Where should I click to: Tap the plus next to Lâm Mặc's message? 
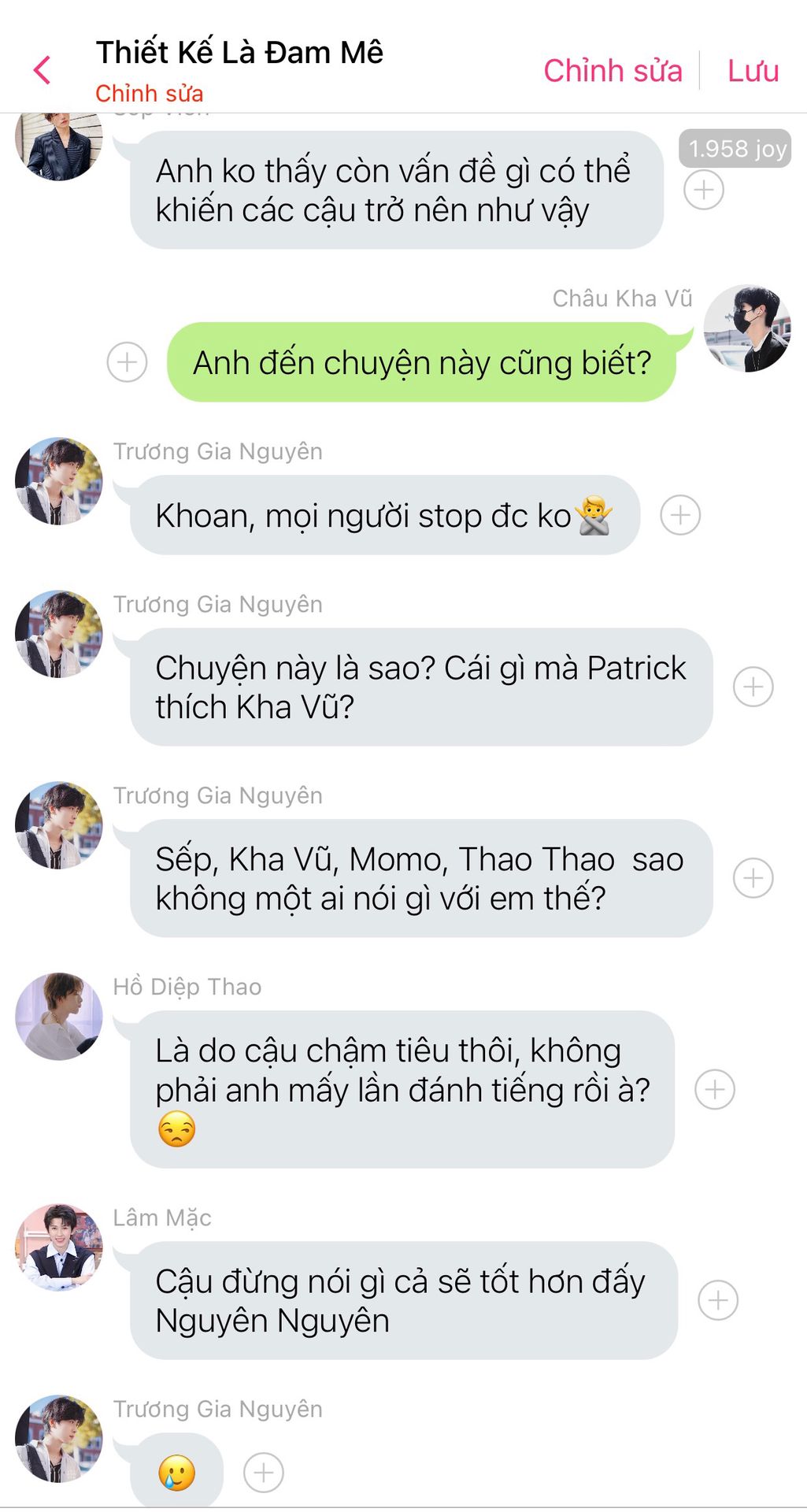click(718, 1300)
